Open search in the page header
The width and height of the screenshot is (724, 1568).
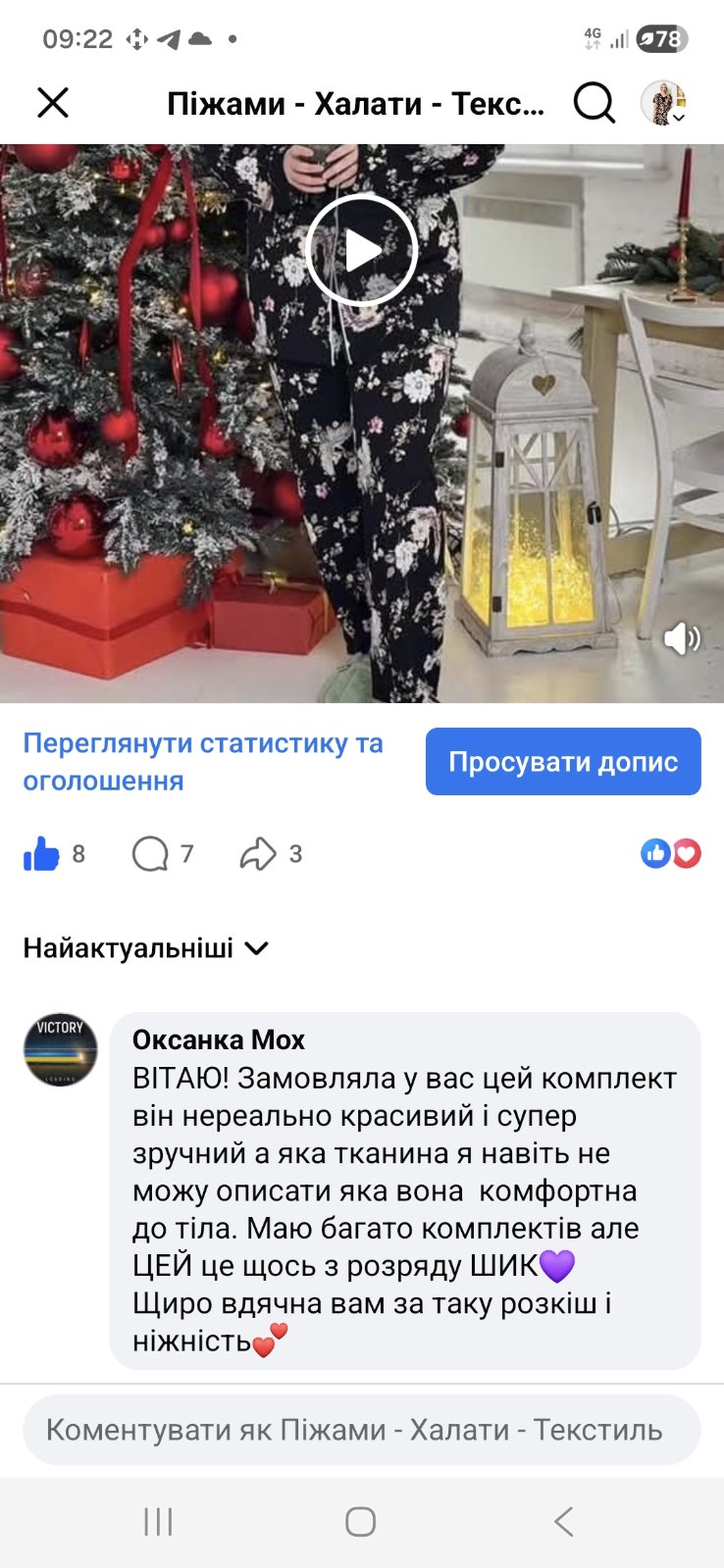point(594,102)
